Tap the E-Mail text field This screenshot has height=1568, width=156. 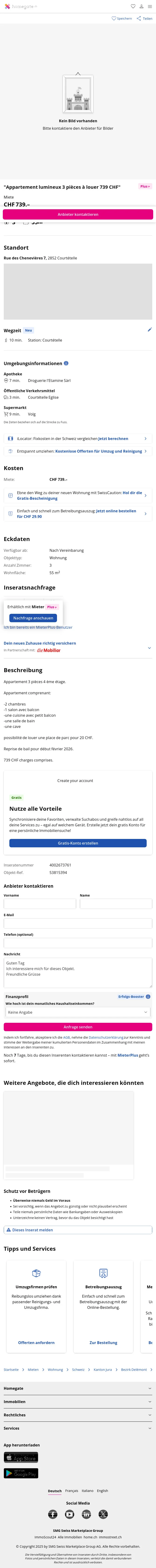78,923
